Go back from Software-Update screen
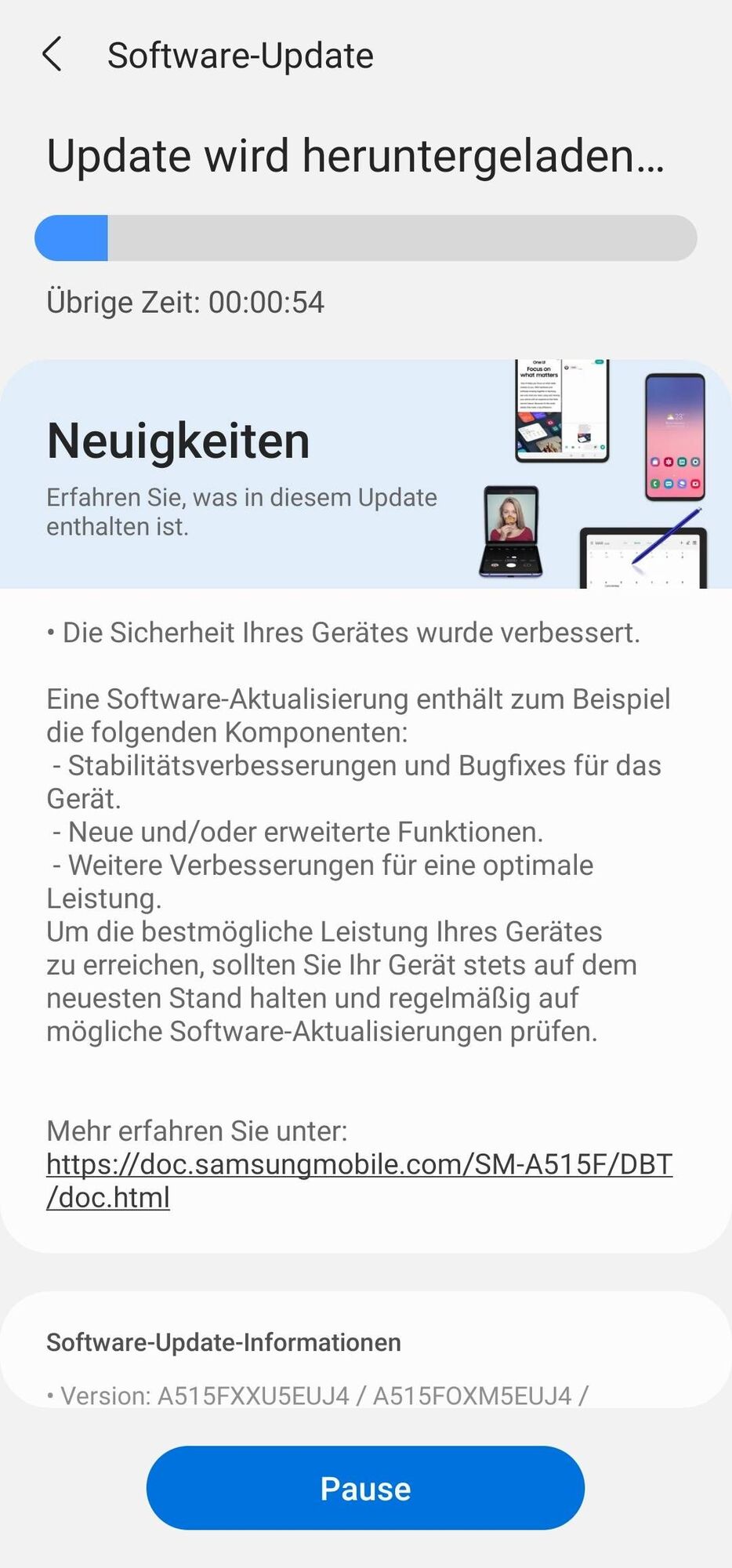Screen dimensions: 732x1568 [52, 55]
